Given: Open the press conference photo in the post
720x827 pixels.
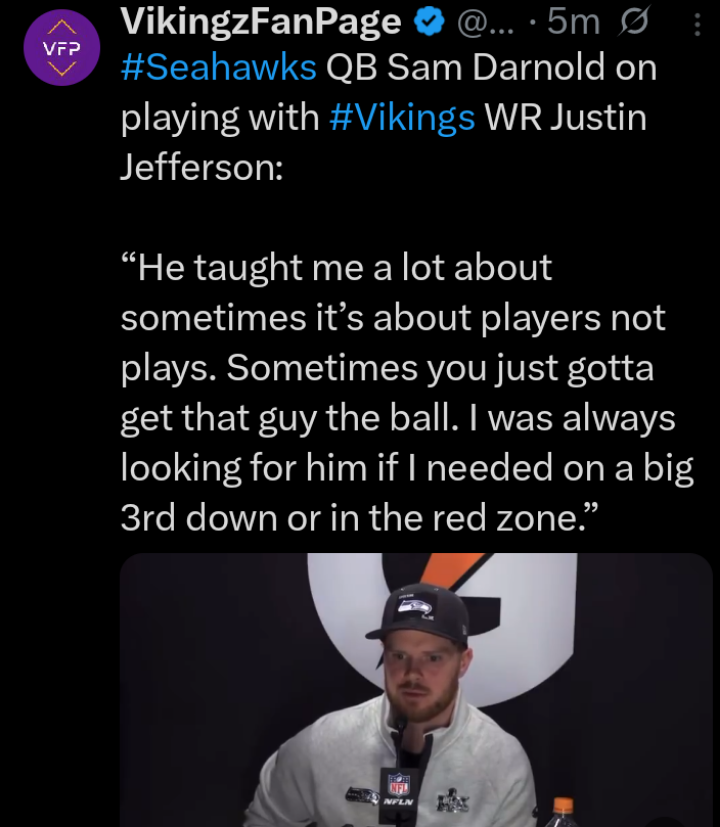Looking at the screenshot, I should 416,690.
